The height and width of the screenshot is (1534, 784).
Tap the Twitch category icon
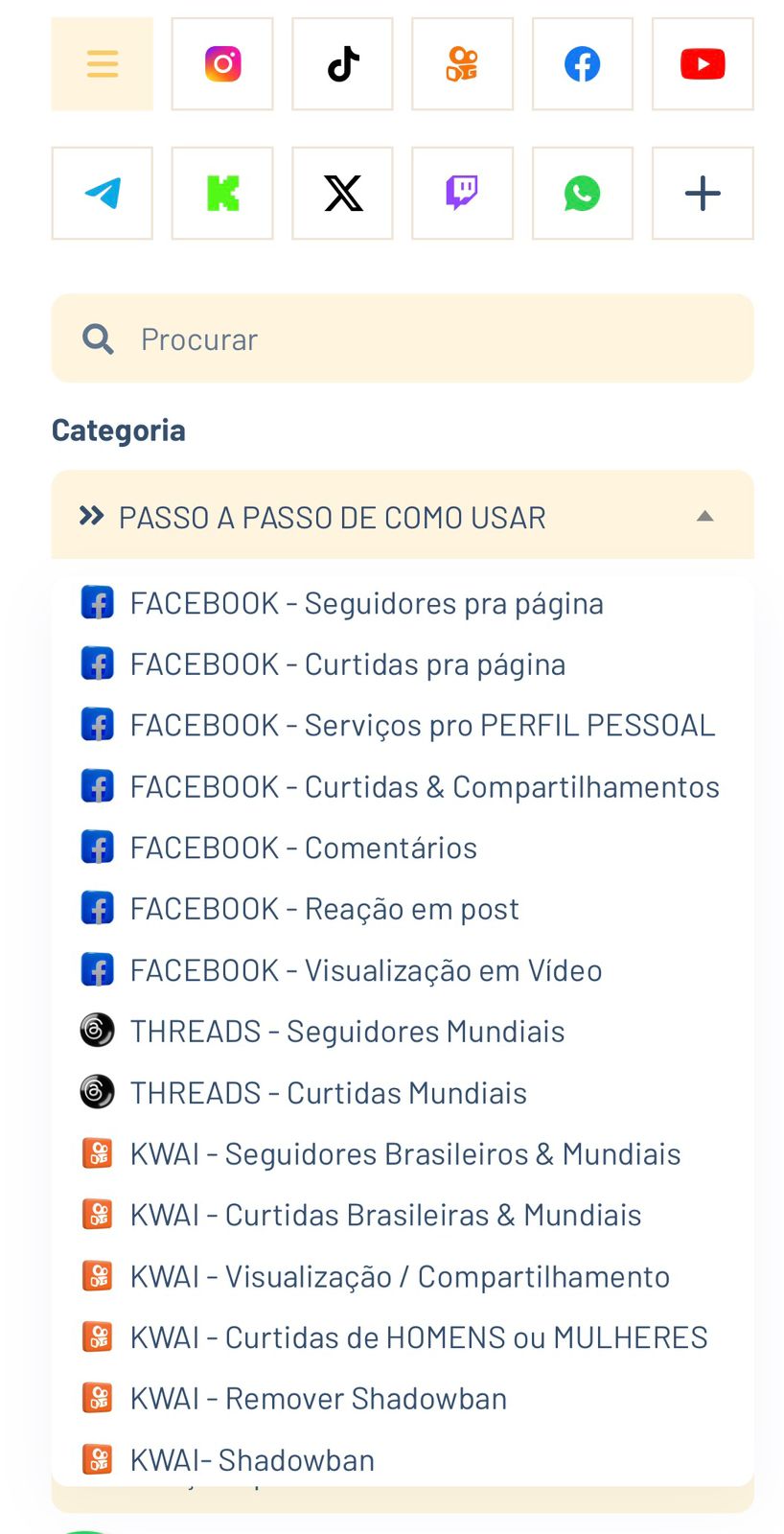[462, 193]
